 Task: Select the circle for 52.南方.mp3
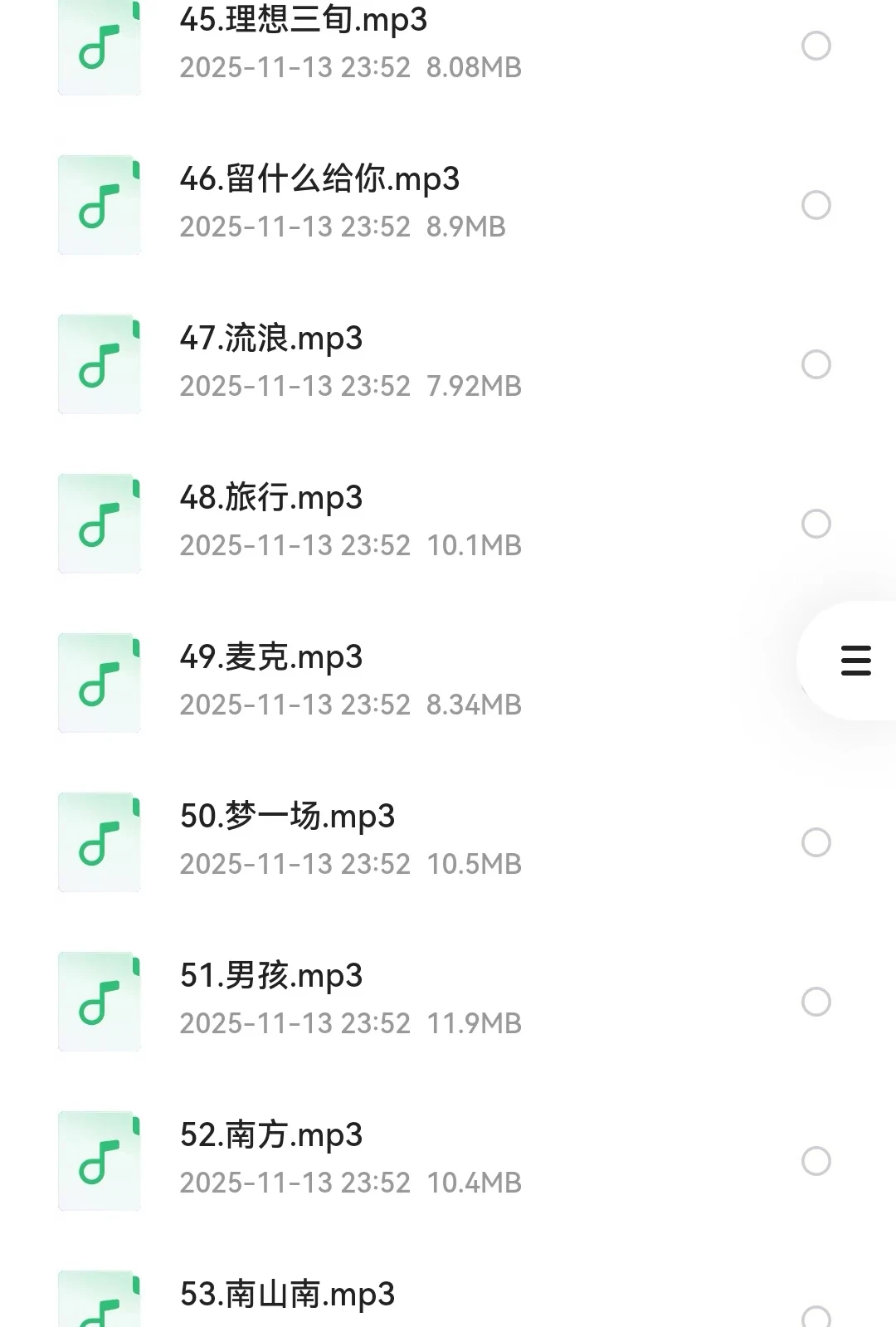(816, 1161)
